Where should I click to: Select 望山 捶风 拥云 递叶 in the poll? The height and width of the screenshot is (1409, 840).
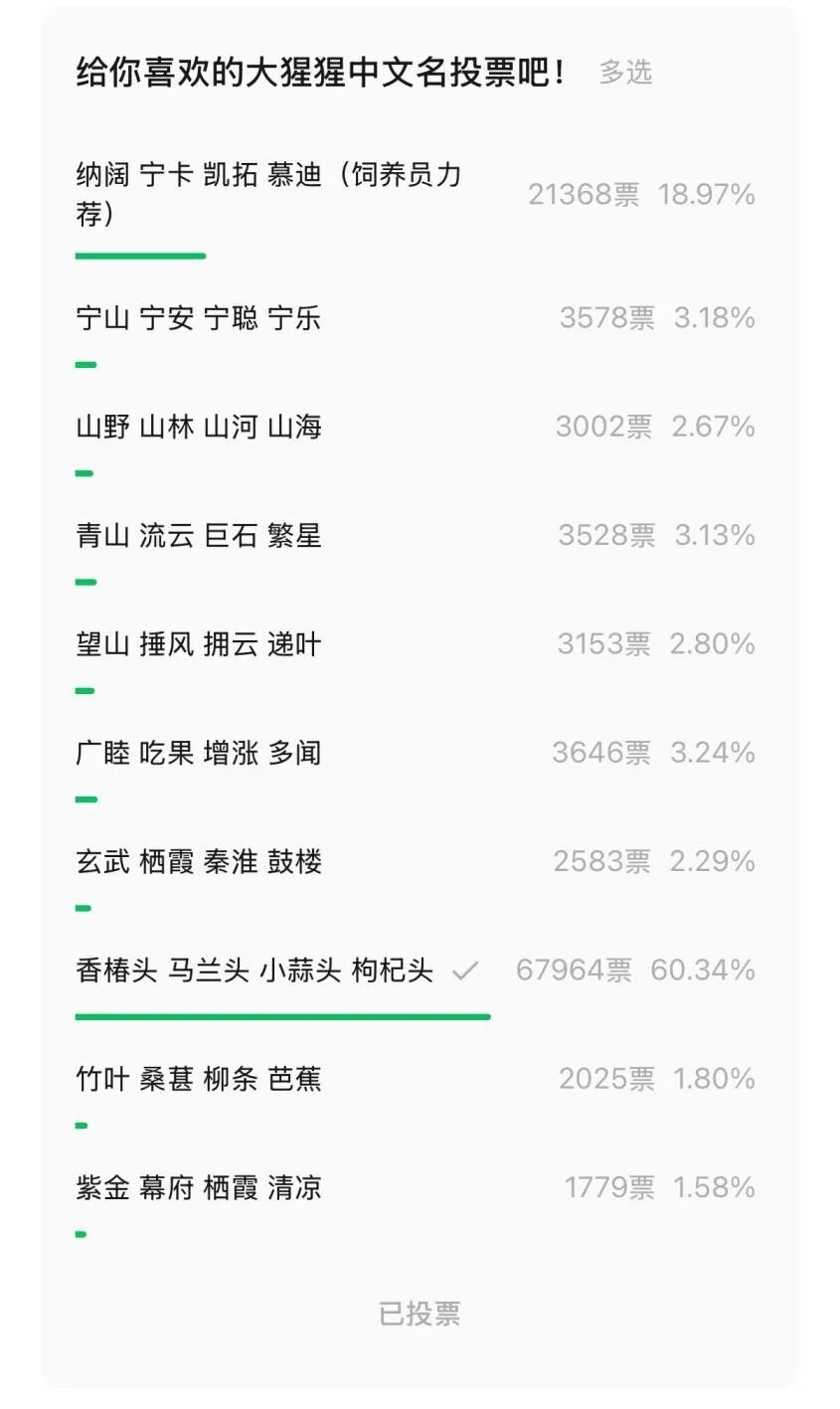(199, 644)
